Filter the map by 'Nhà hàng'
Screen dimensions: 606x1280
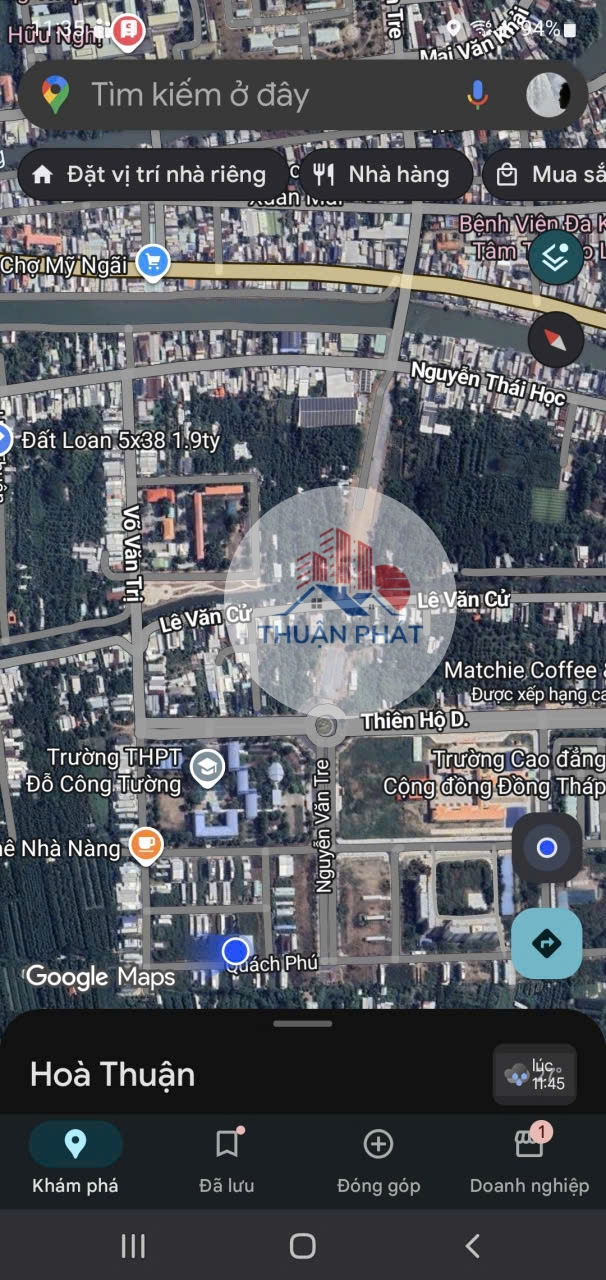coord(383,175)
